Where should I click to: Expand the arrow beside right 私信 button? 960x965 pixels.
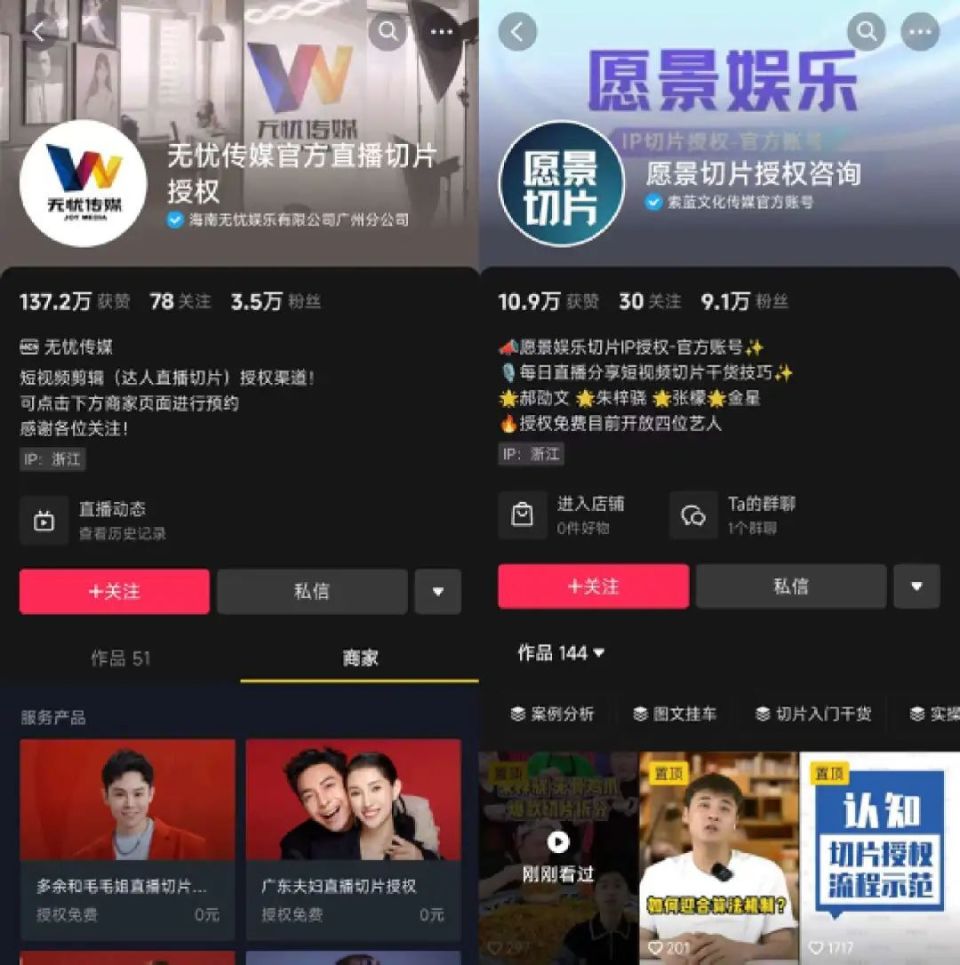[919, 587]
